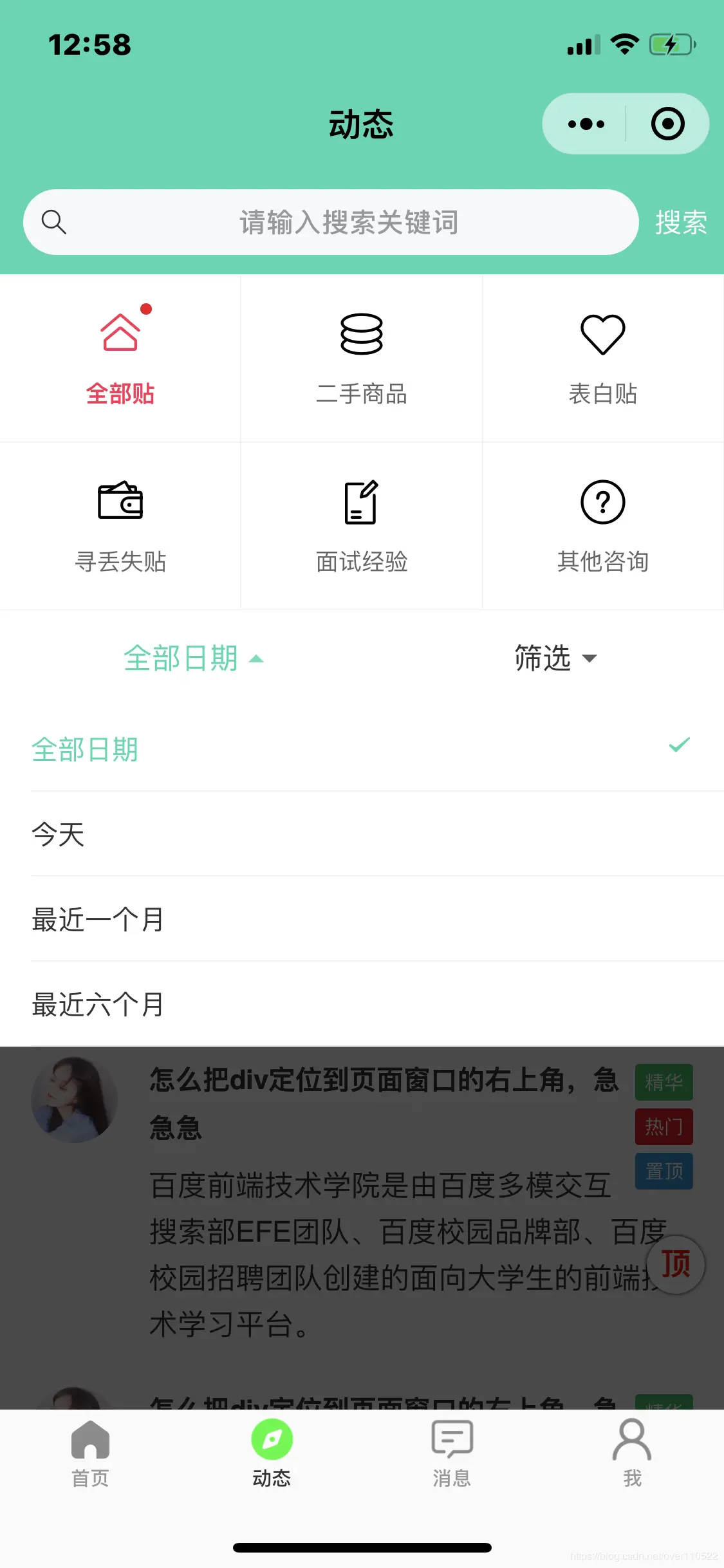
Task: Tap the search magnifier icon
Action: pos(55,221)
